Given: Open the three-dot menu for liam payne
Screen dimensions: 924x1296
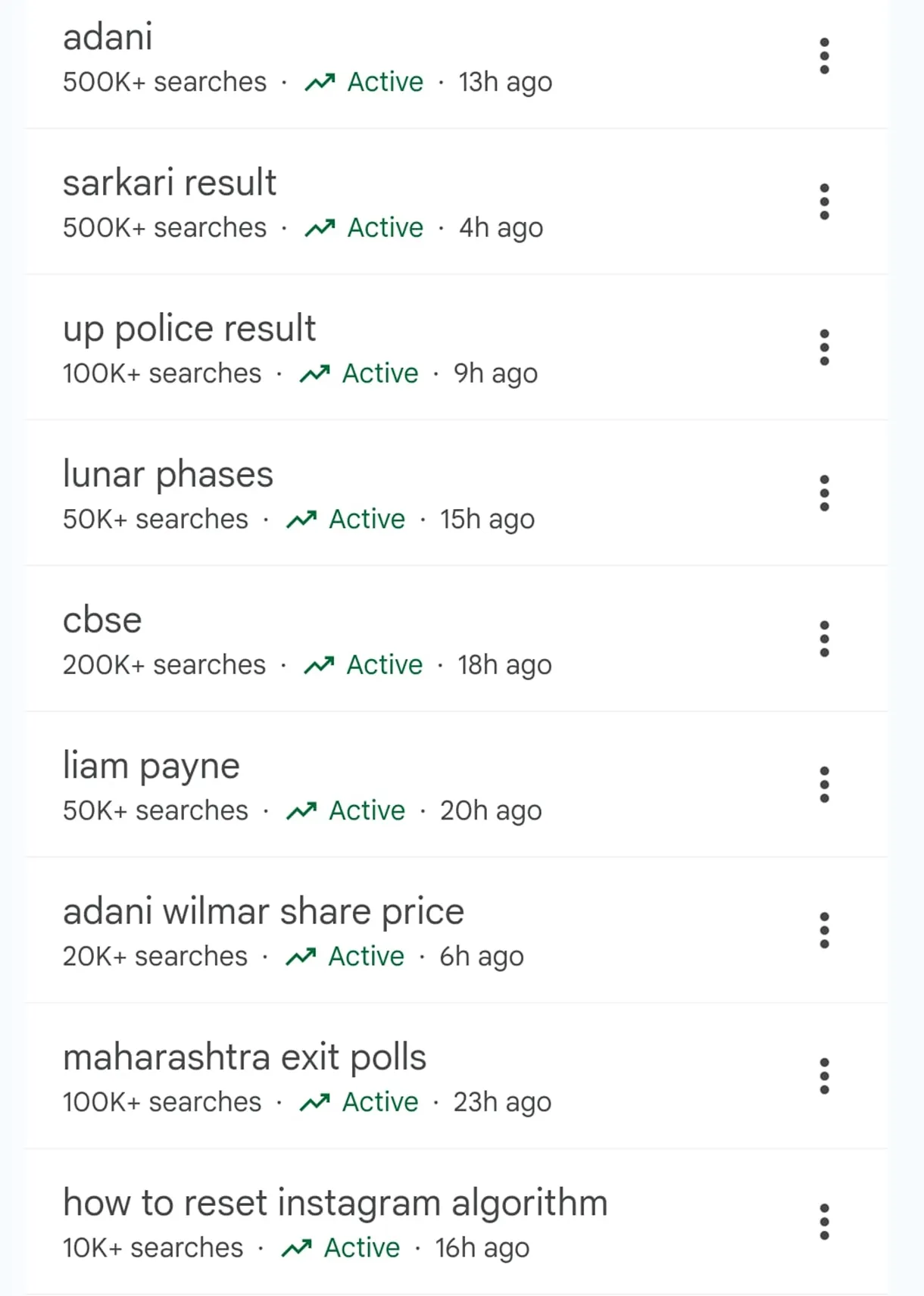Looking at the screenshot, I should click(824, 784).
